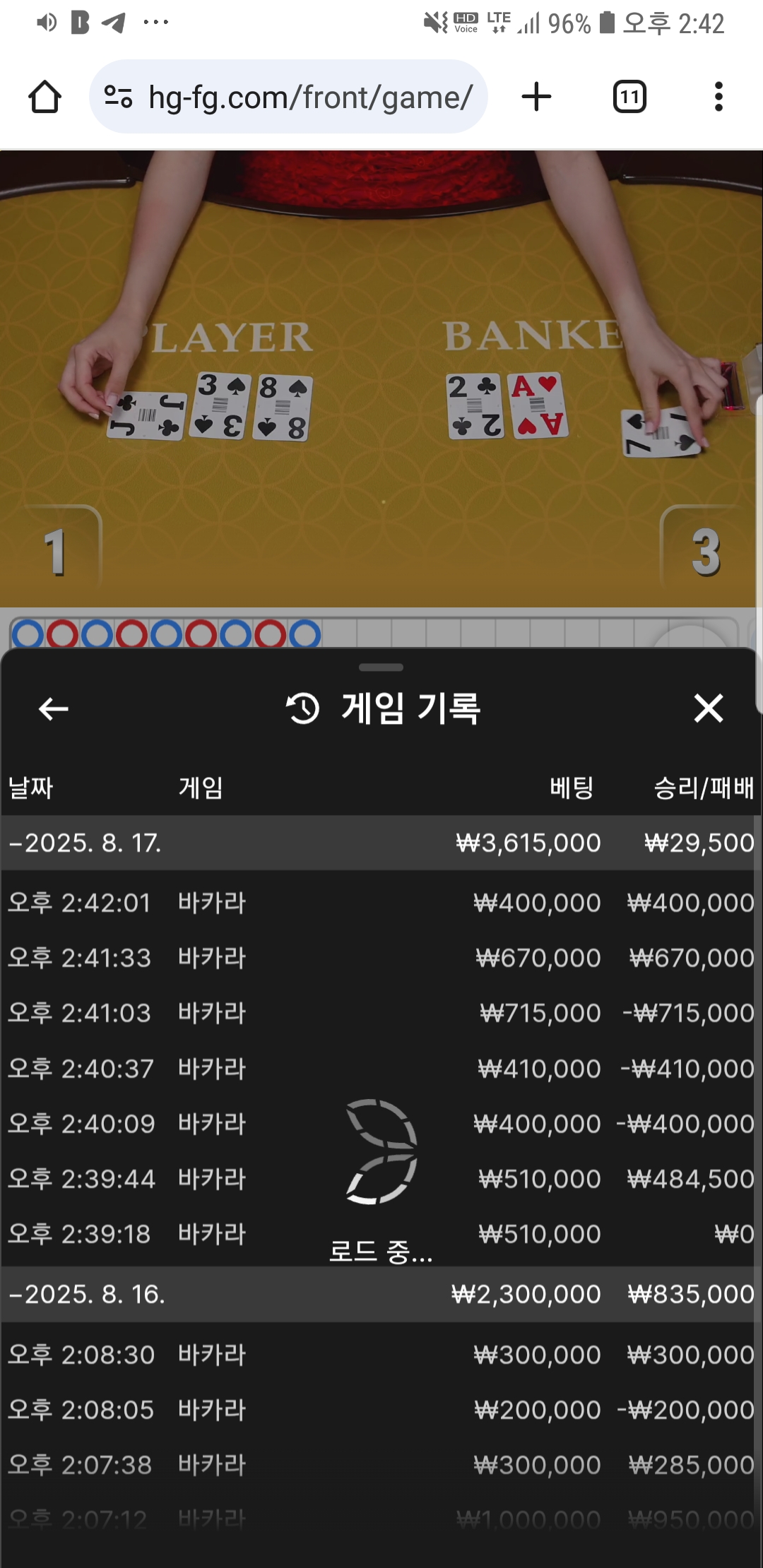This screenshot has height=1568, width=763.
Task: Collapse the 2025. 8. 16. date group
Action: click(x=379, y=1294)
